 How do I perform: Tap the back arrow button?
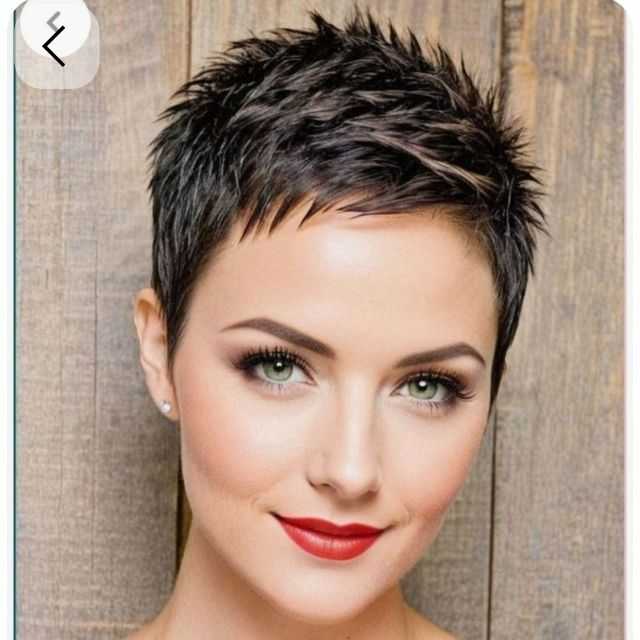click(x=55, y=43)
